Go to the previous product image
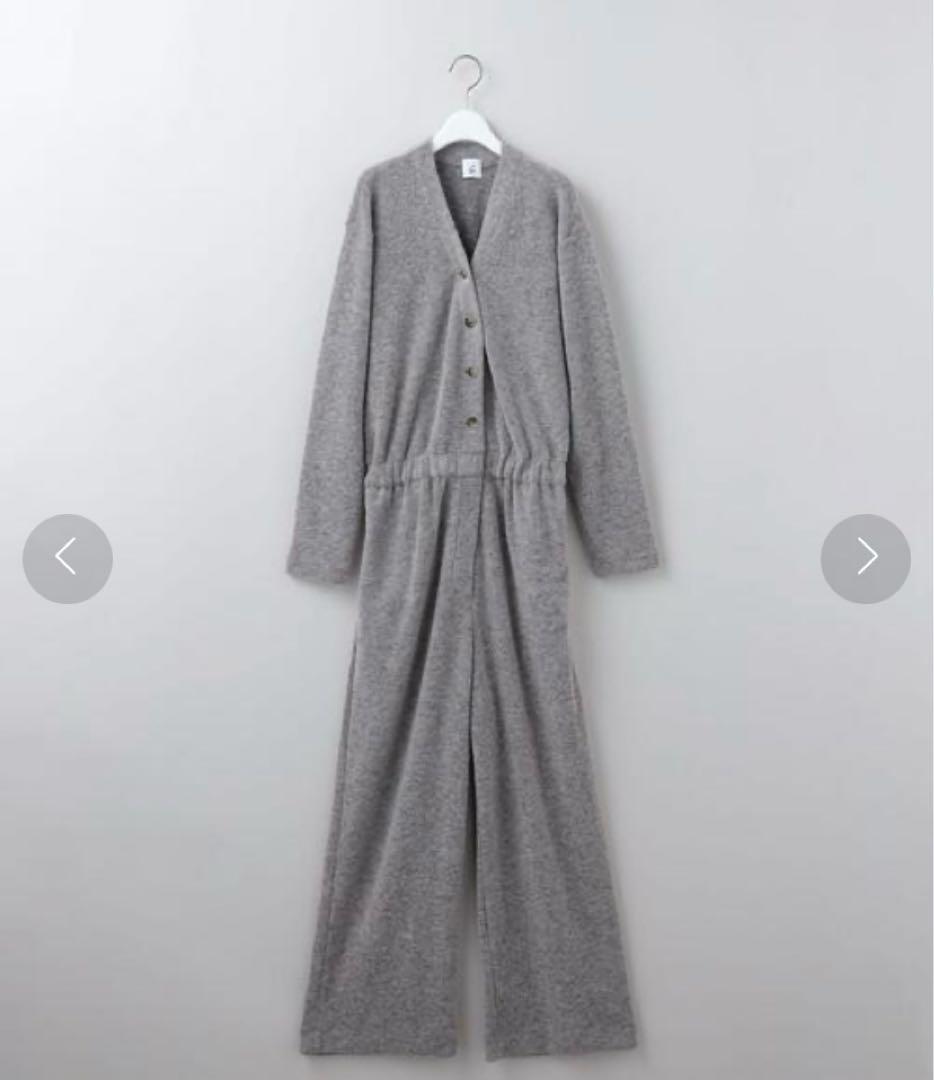The width and height of the screenshot is (934, 1080). (x=67, y=558)
